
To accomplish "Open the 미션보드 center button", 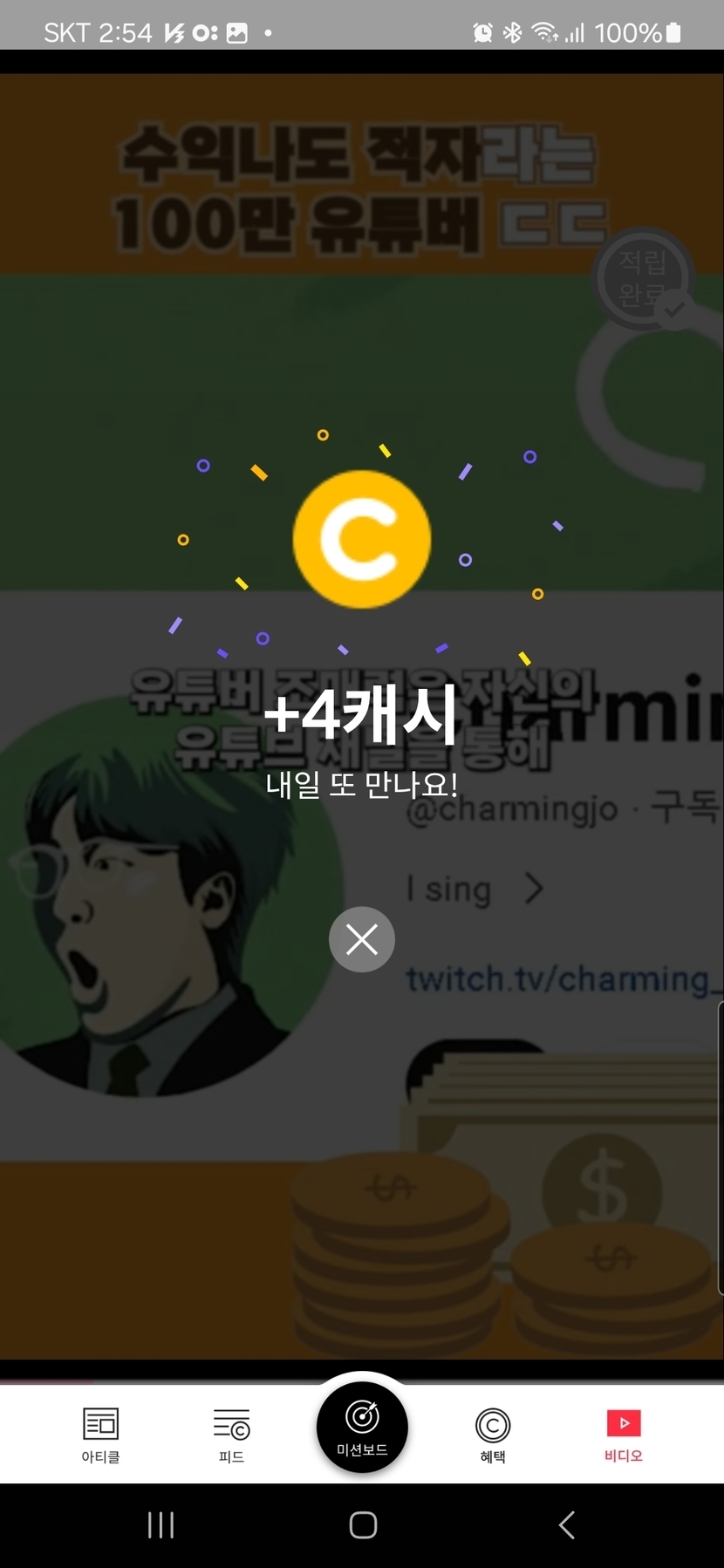I will [x=362, y=1427].
